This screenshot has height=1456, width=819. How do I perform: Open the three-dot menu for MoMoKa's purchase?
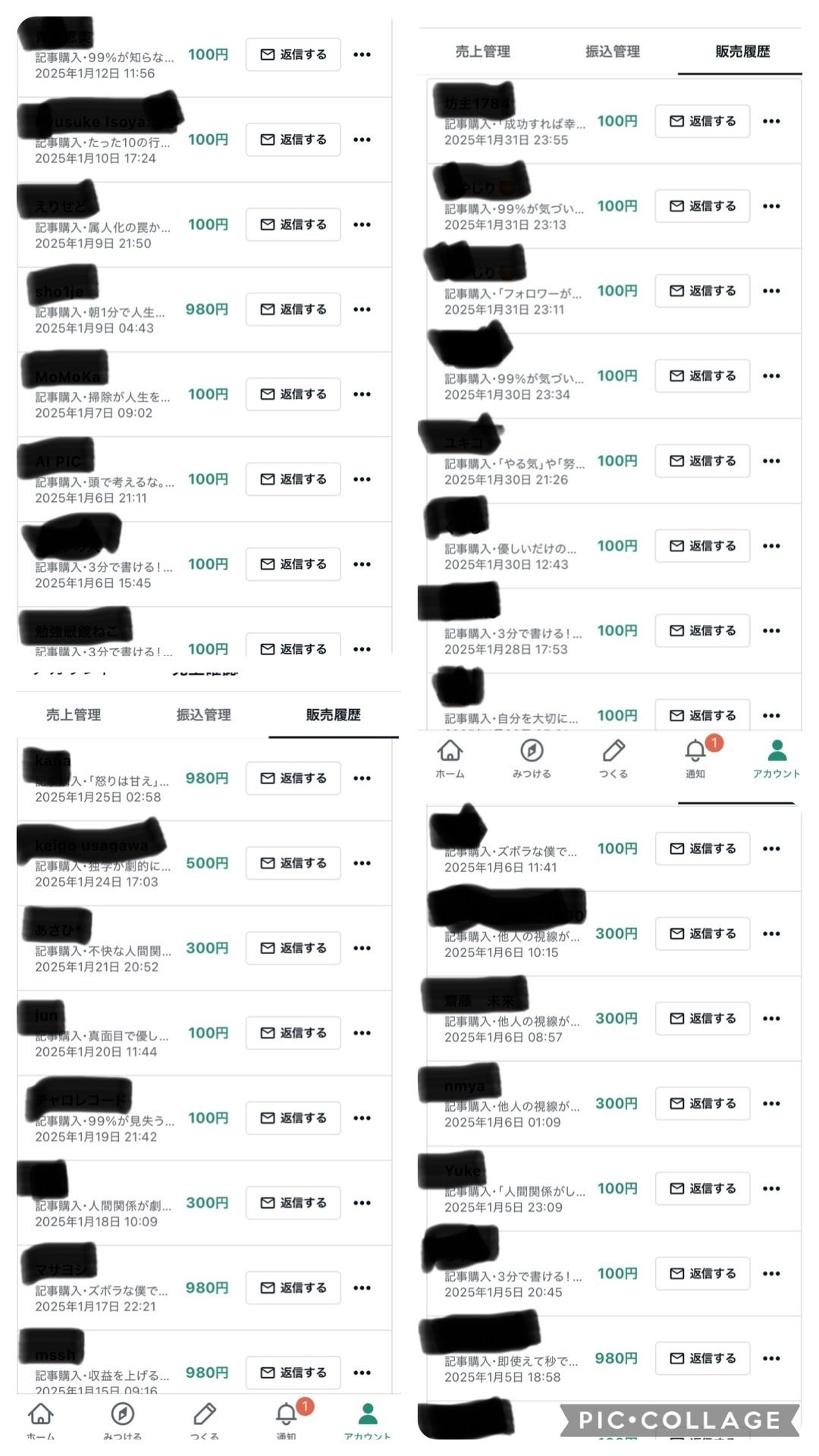coord(362,394)
